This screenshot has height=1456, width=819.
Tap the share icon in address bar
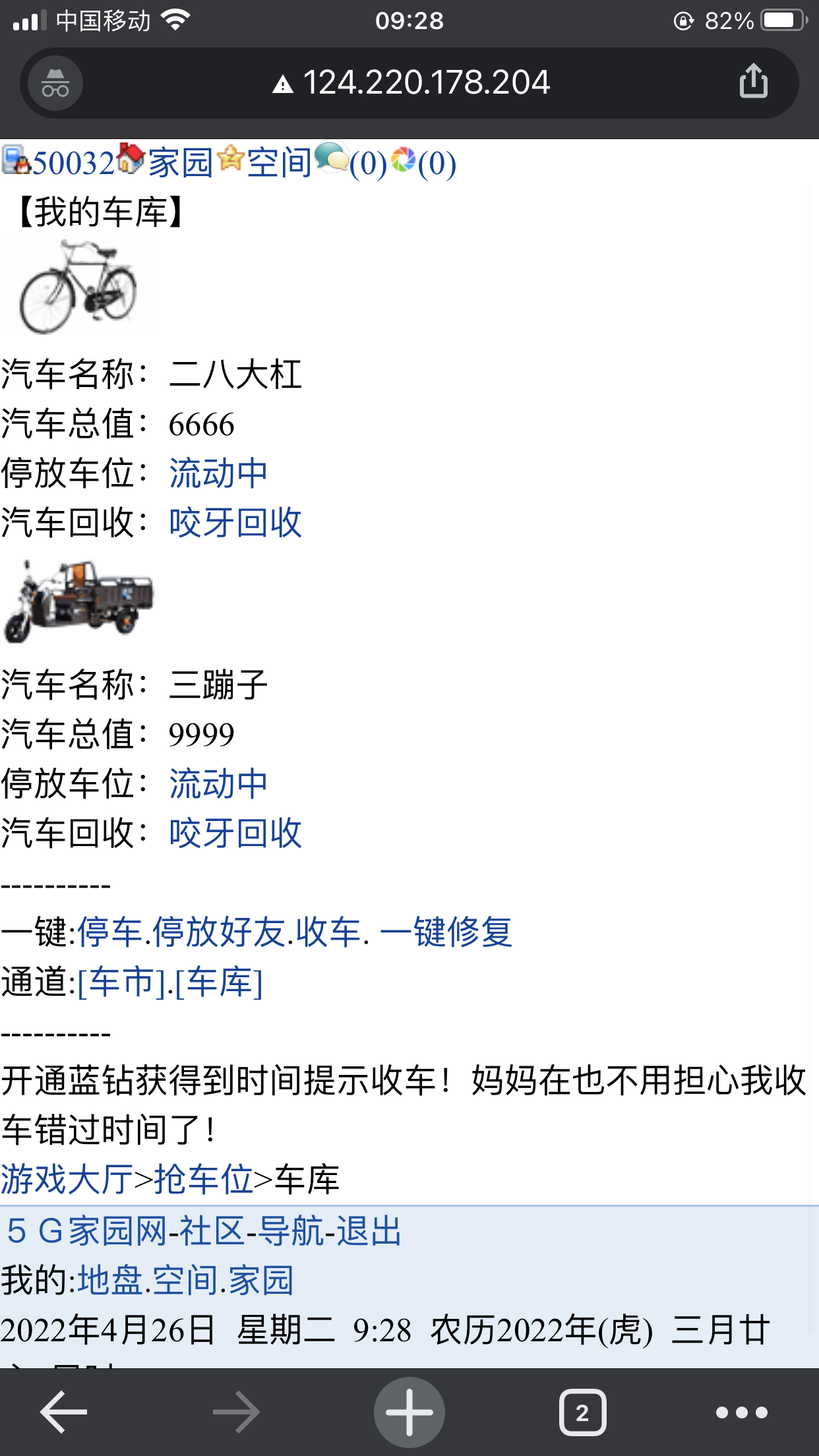(753, 82)
